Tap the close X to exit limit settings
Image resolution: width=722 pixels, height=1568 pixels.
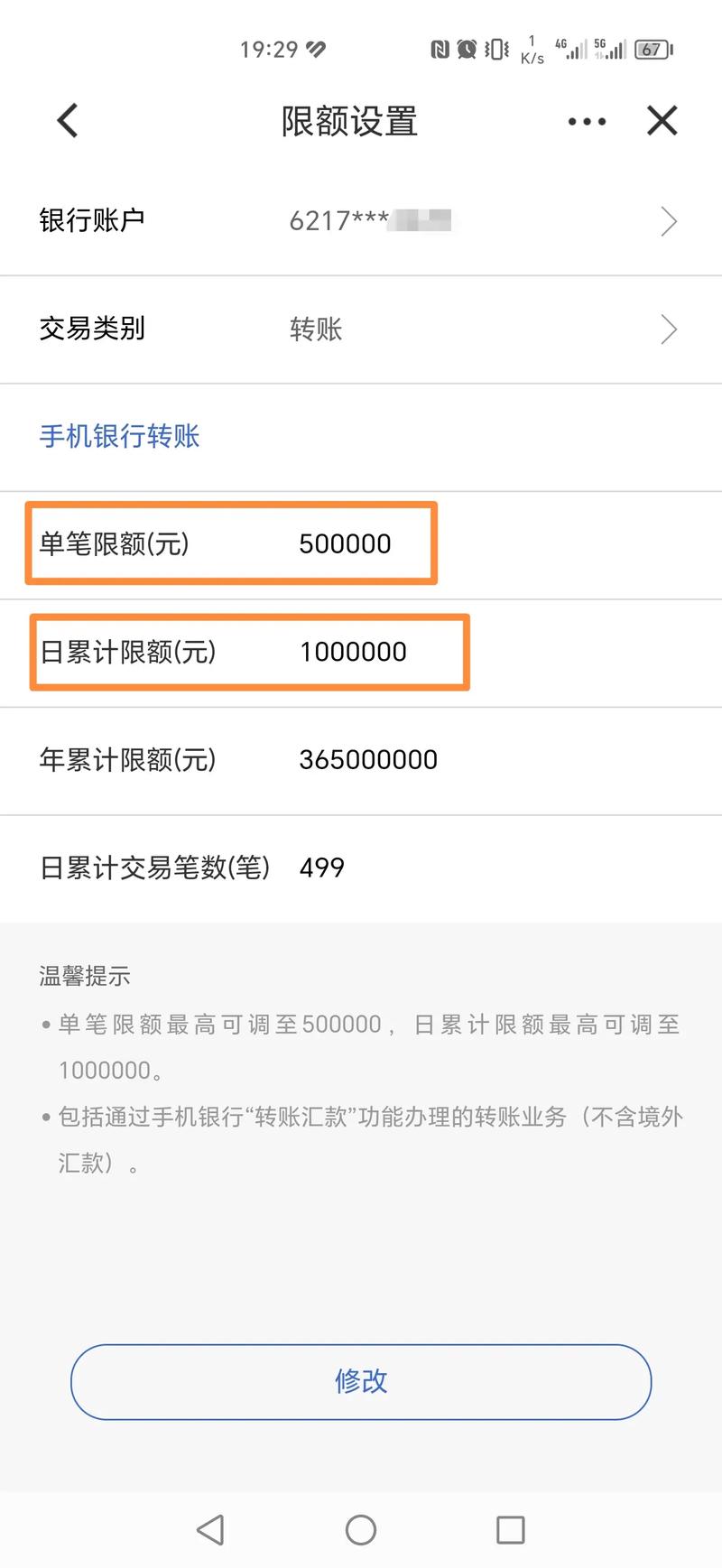pyautogui.click(x=662, y=120)
